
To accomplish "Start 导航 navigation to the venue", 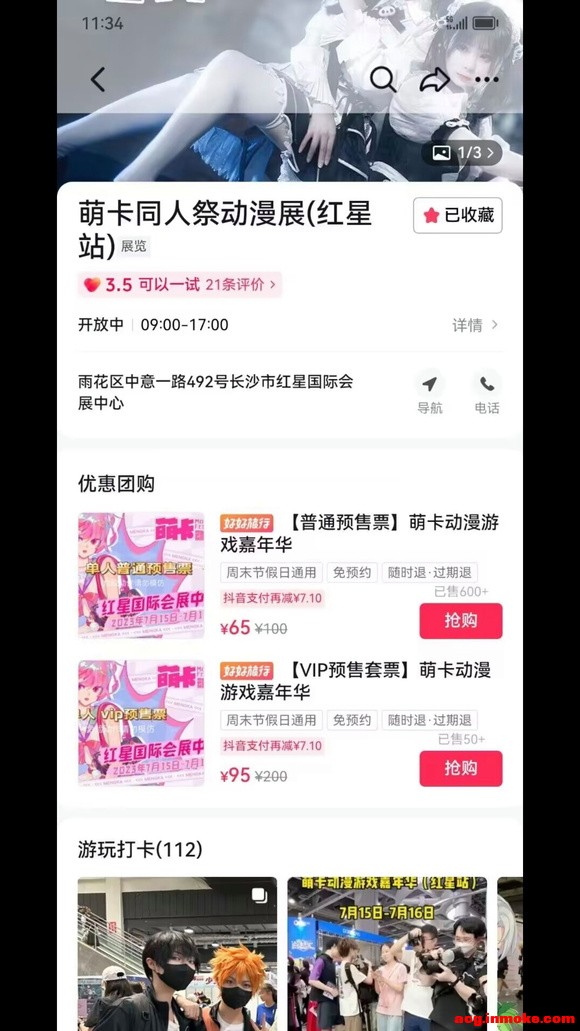I will (429, 393).
